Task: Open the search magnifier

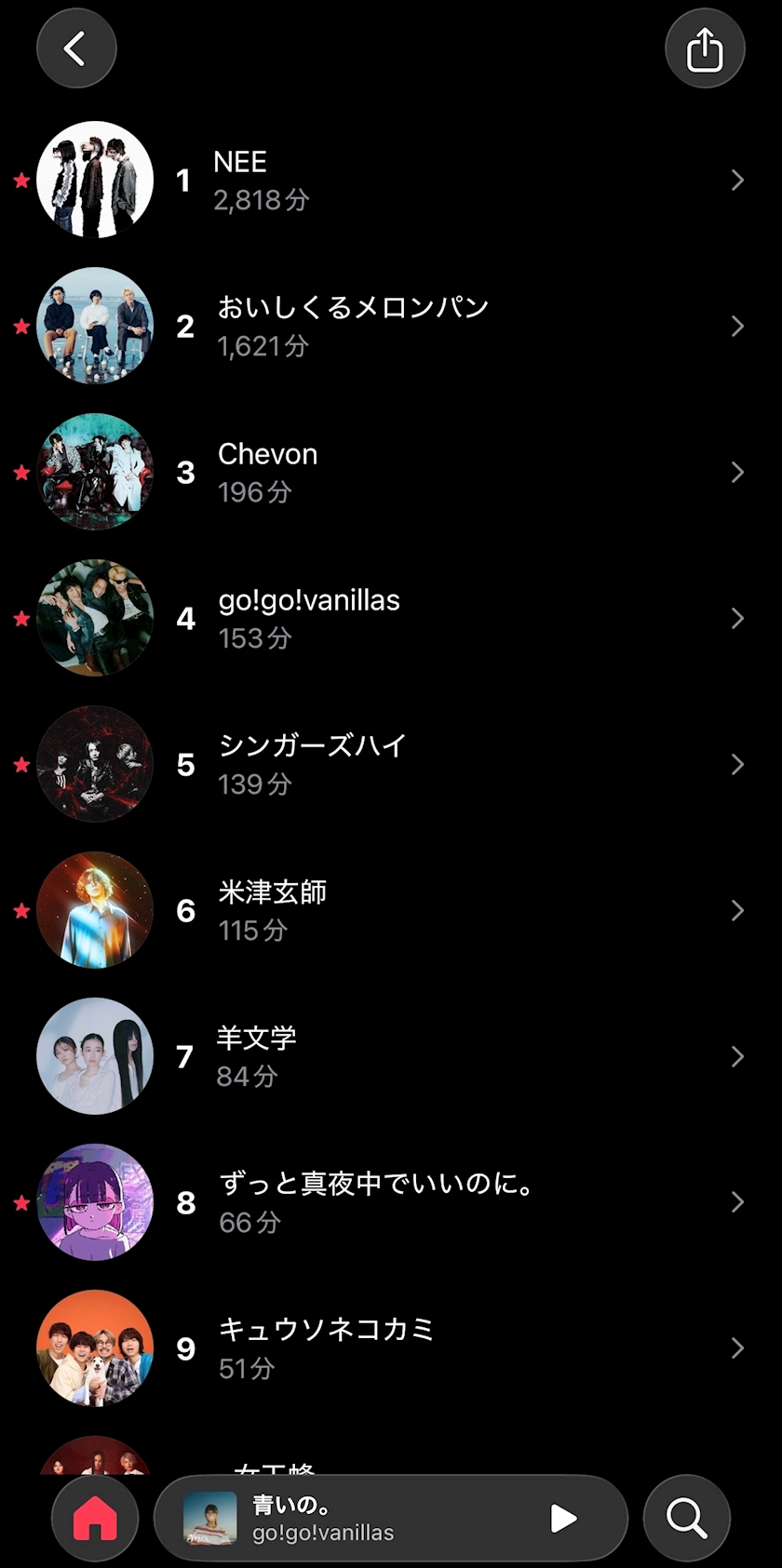Action: pyautogui.click(x=687, y=1519)
